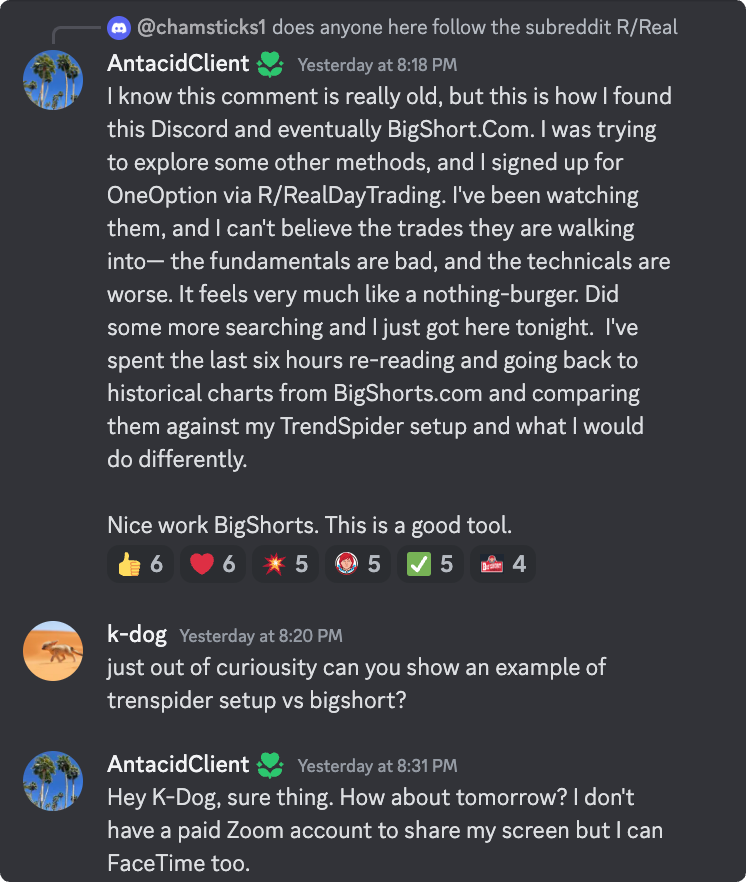Tap the k-dog username
Image resolution: width=746 pixels, height=882 pixels.
[x=136, y=634]
